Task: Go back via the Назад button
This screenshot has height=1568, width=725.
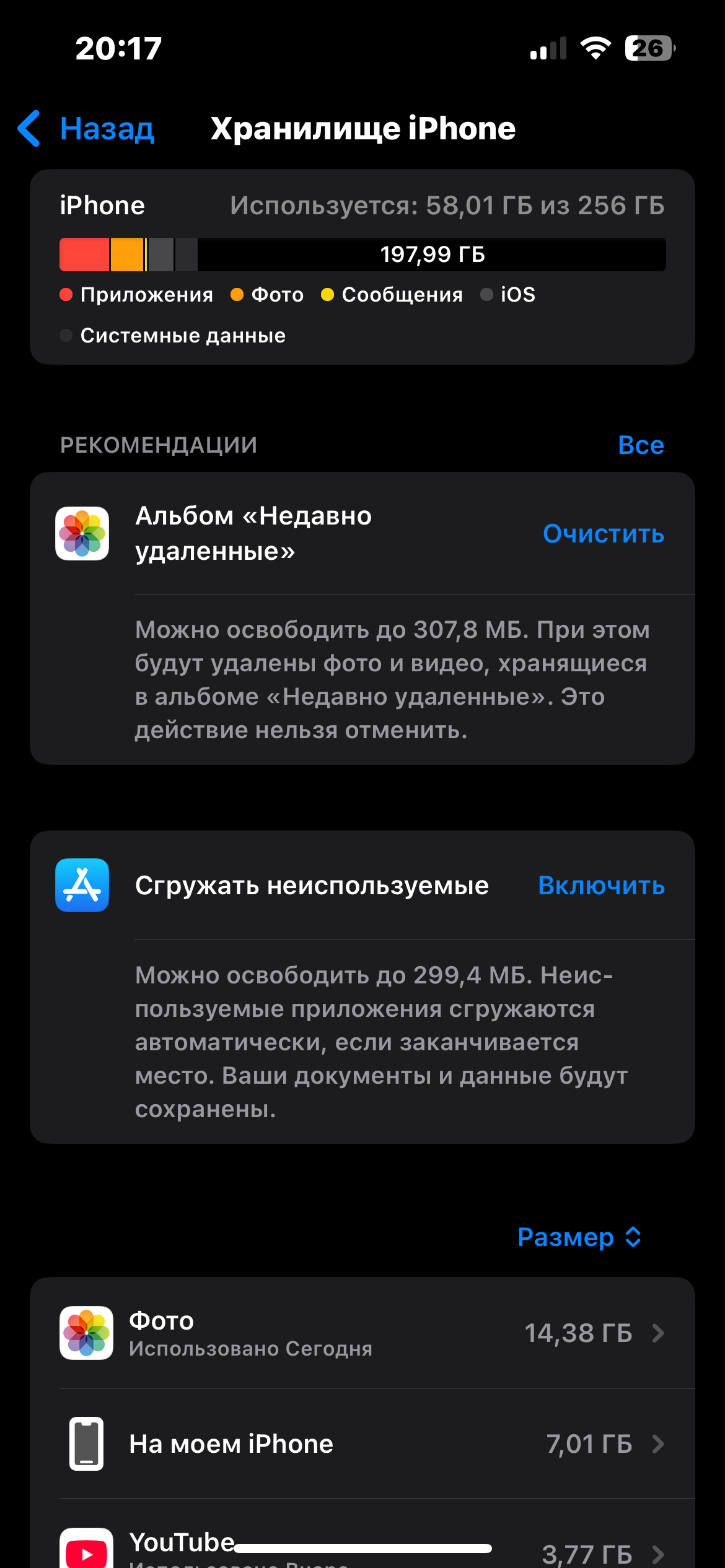Action: pos(86,129)
